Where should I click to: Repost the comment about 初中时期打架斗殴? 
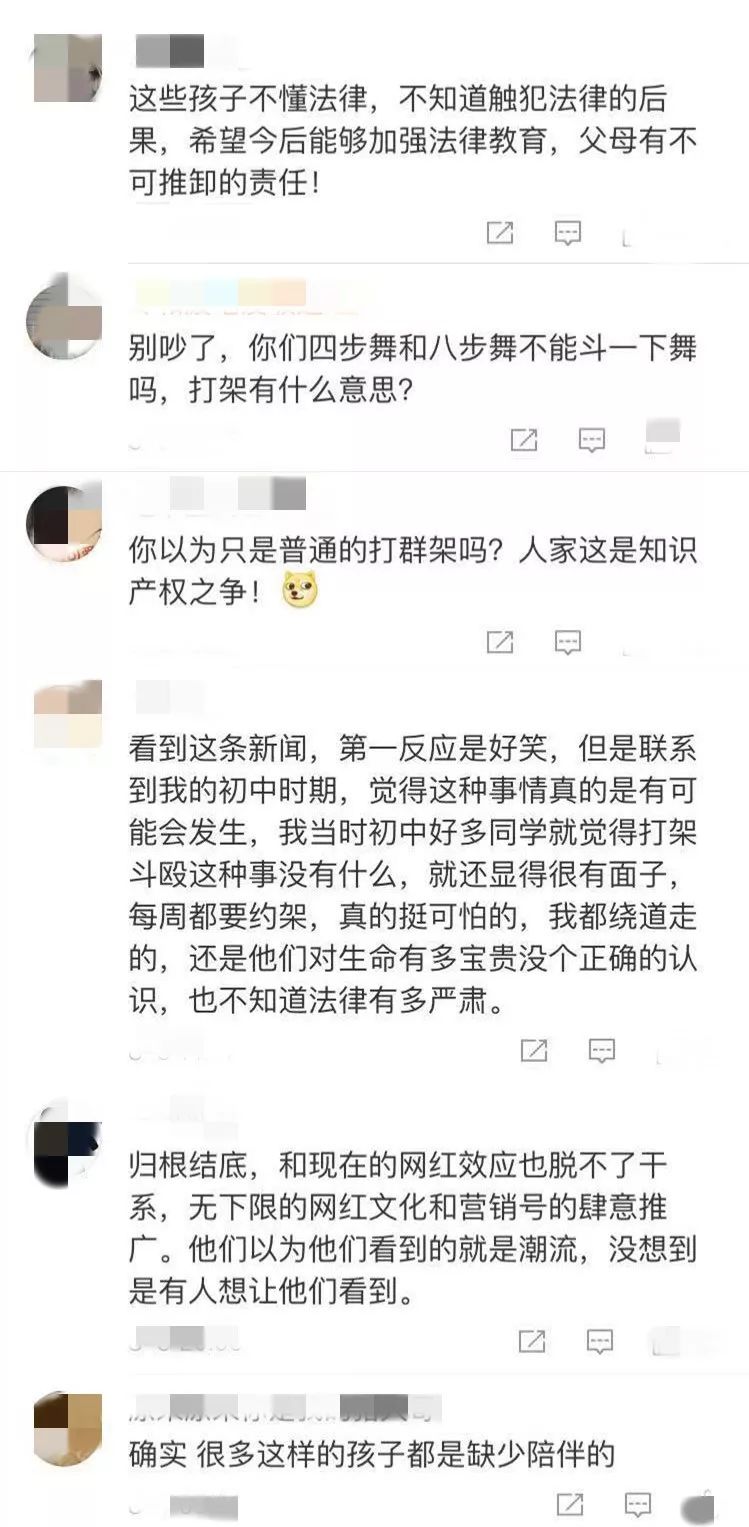(534, 1049)
